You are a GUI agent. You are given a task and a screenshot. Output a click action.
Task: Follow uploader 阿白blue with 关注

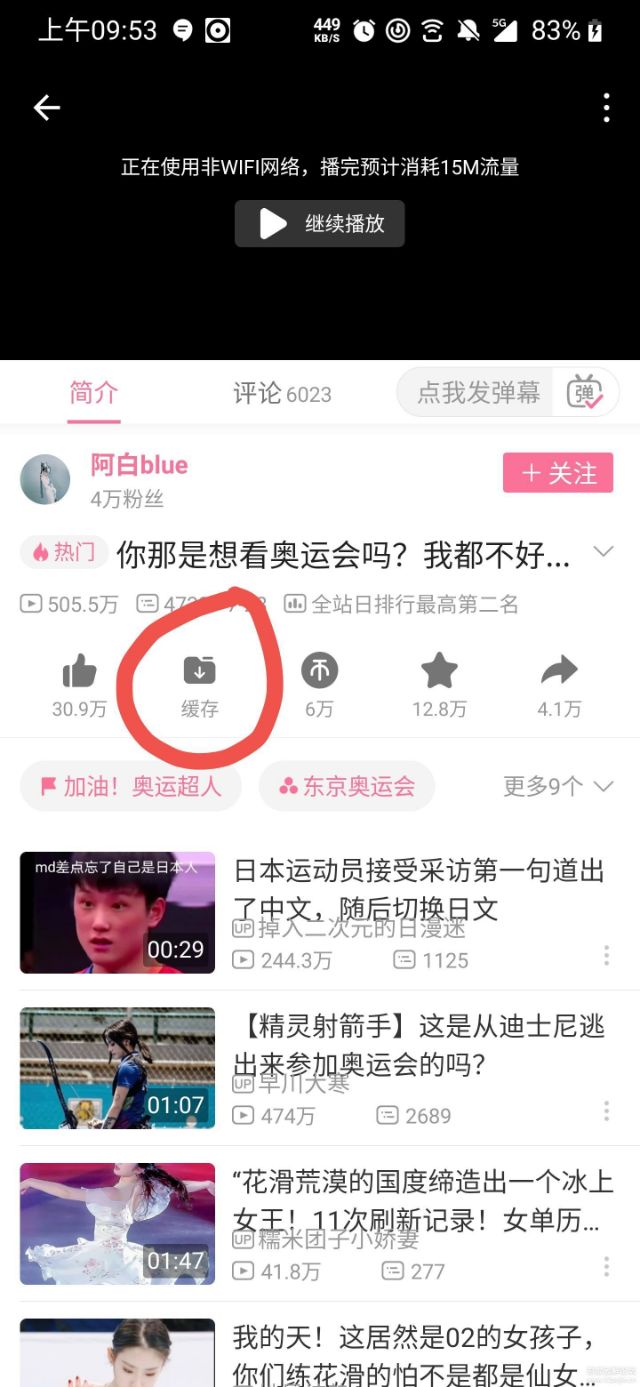[558, 473]
